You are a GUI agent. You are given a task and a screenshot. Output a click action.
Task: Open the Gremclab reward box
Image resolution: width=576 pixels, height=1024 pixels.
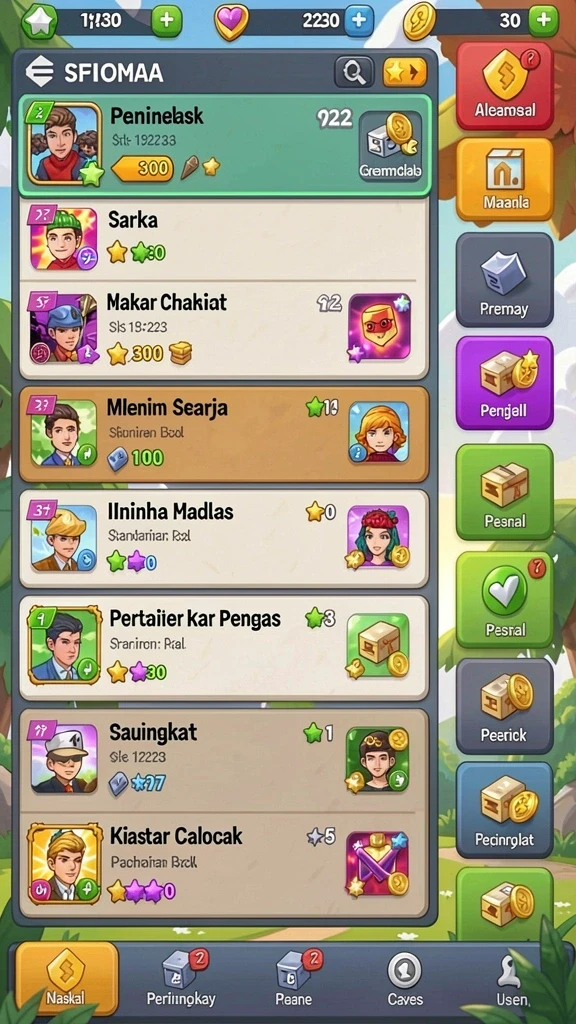point(391,146)
